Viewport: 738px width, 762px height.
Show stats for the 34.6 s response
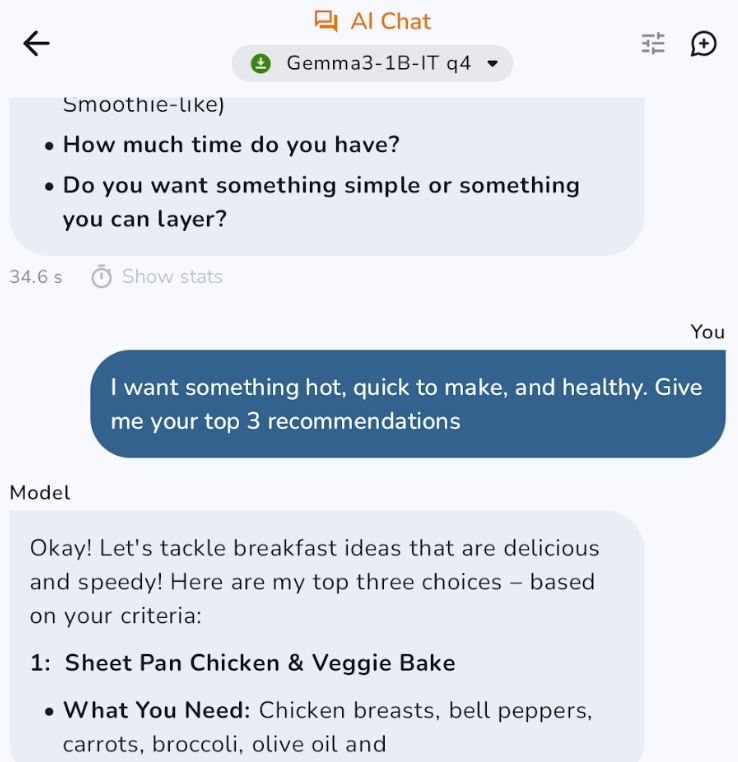[x=158, y=277]
